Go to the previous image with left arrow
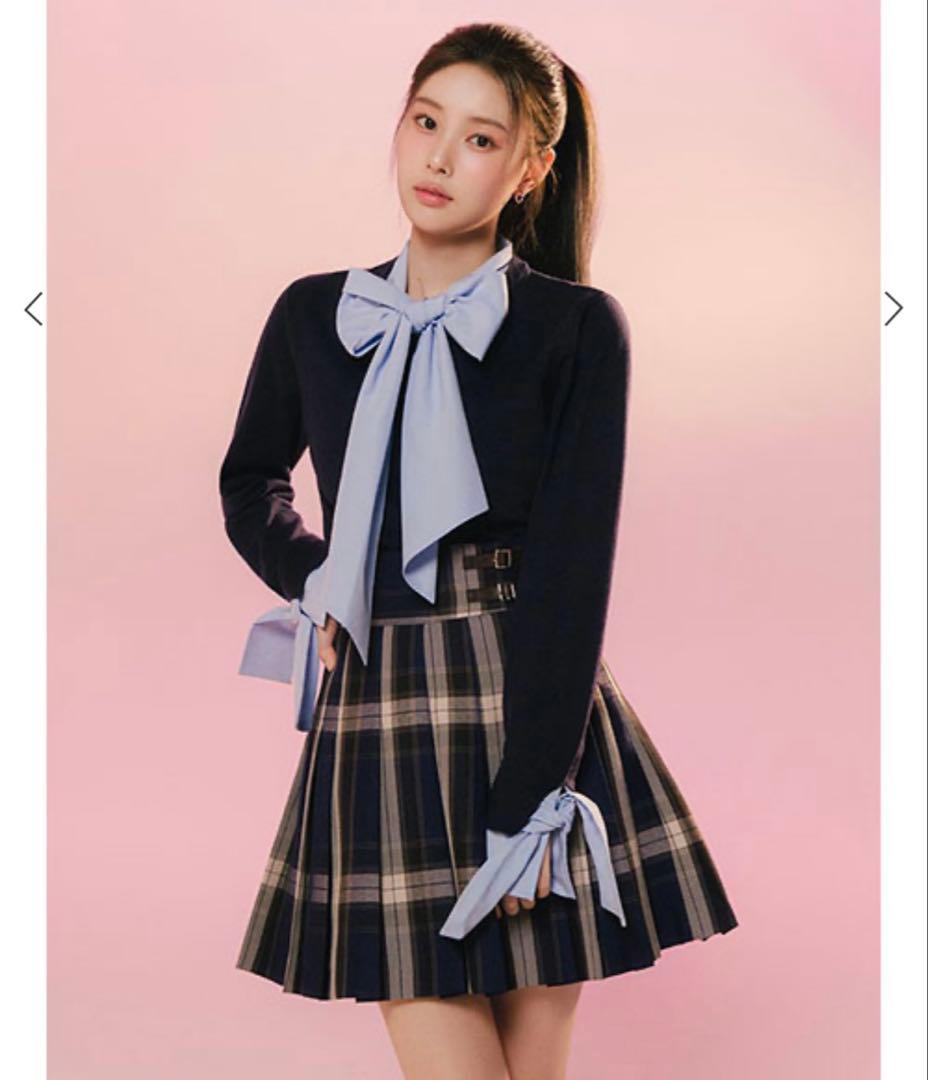 point(33,309)
